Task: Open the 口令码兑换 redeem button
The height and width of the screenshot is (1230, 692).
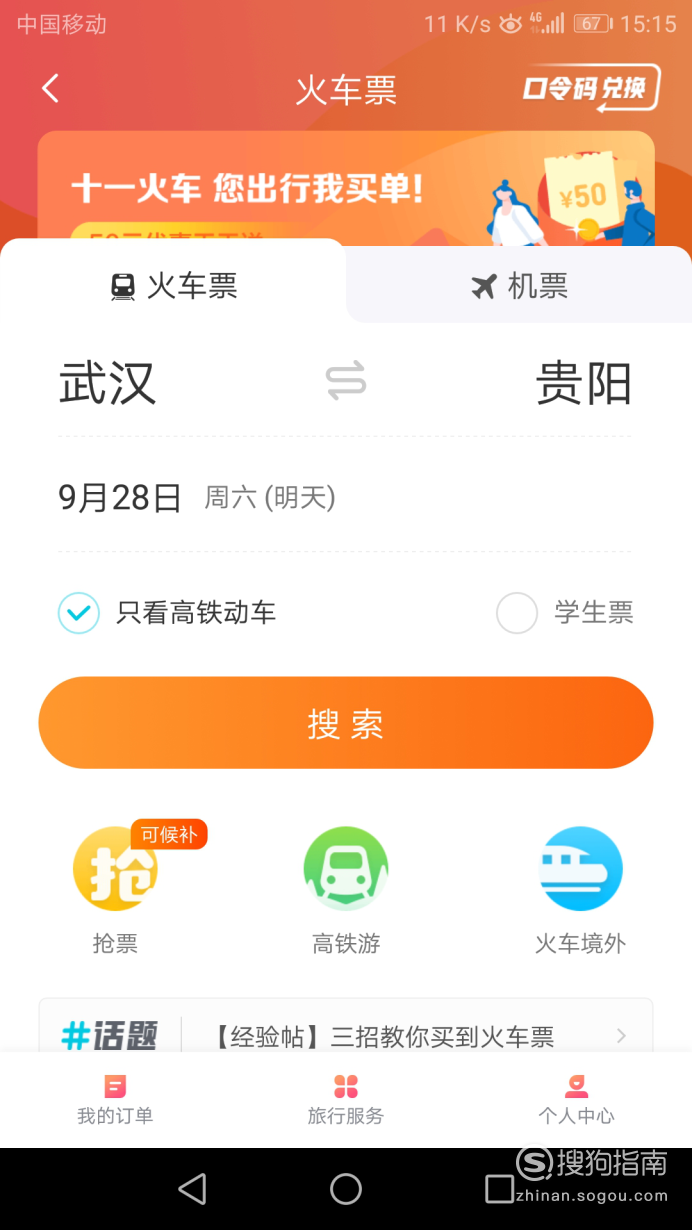Action: click(591, 88)
